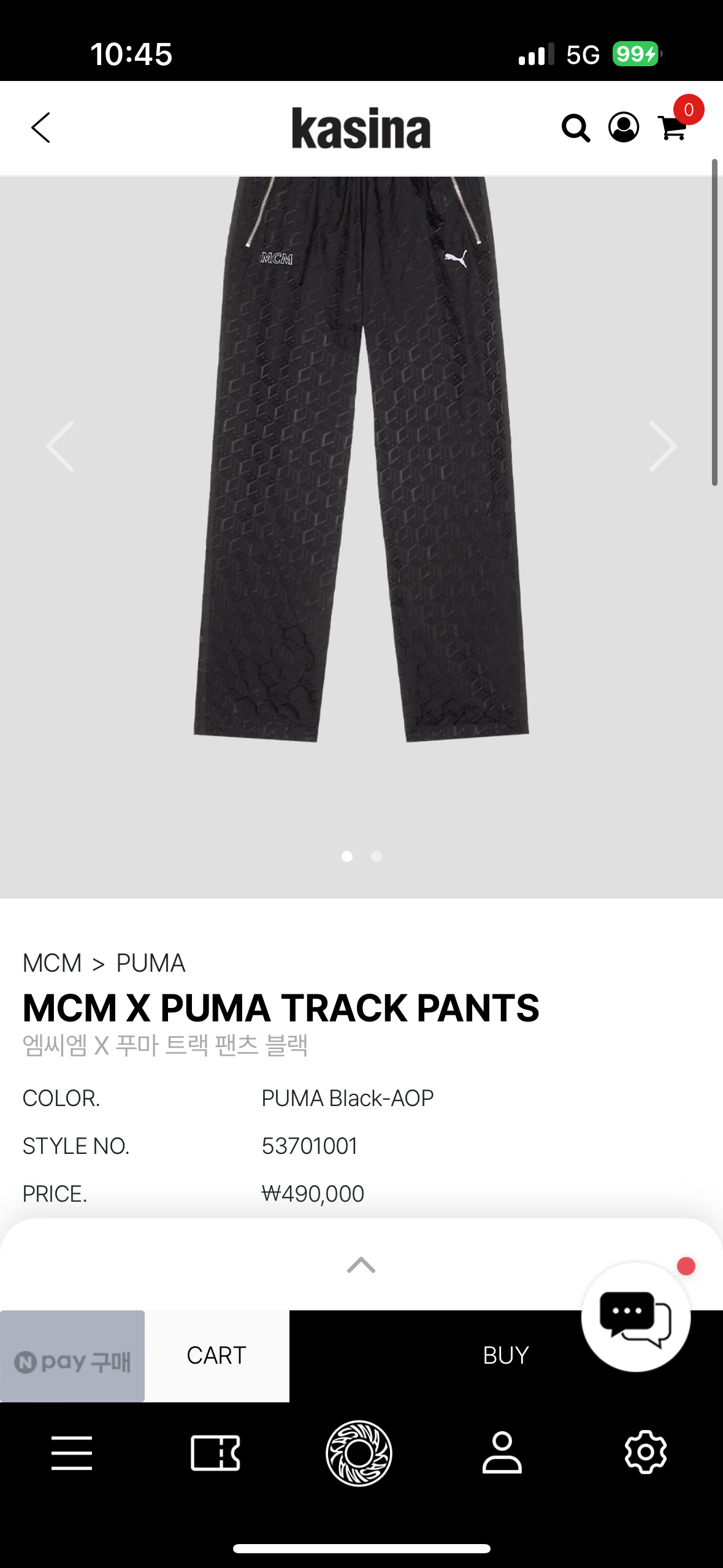723x1568 pixels.
Task: Open the PUMA breadcrumb link
Action: tap(151, 963)
